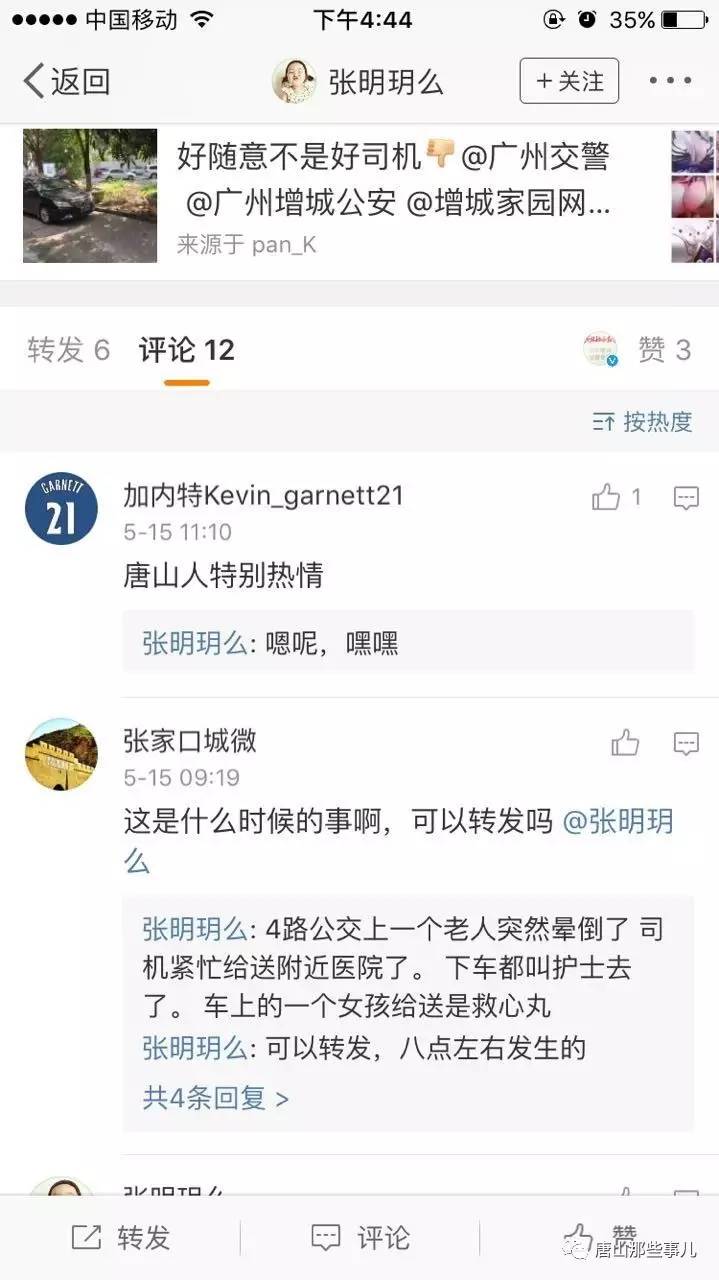This screenshot has width=719, height=1280.
Task: Tap the @张明玥么 mention link
Action: (x=618, y=822)
